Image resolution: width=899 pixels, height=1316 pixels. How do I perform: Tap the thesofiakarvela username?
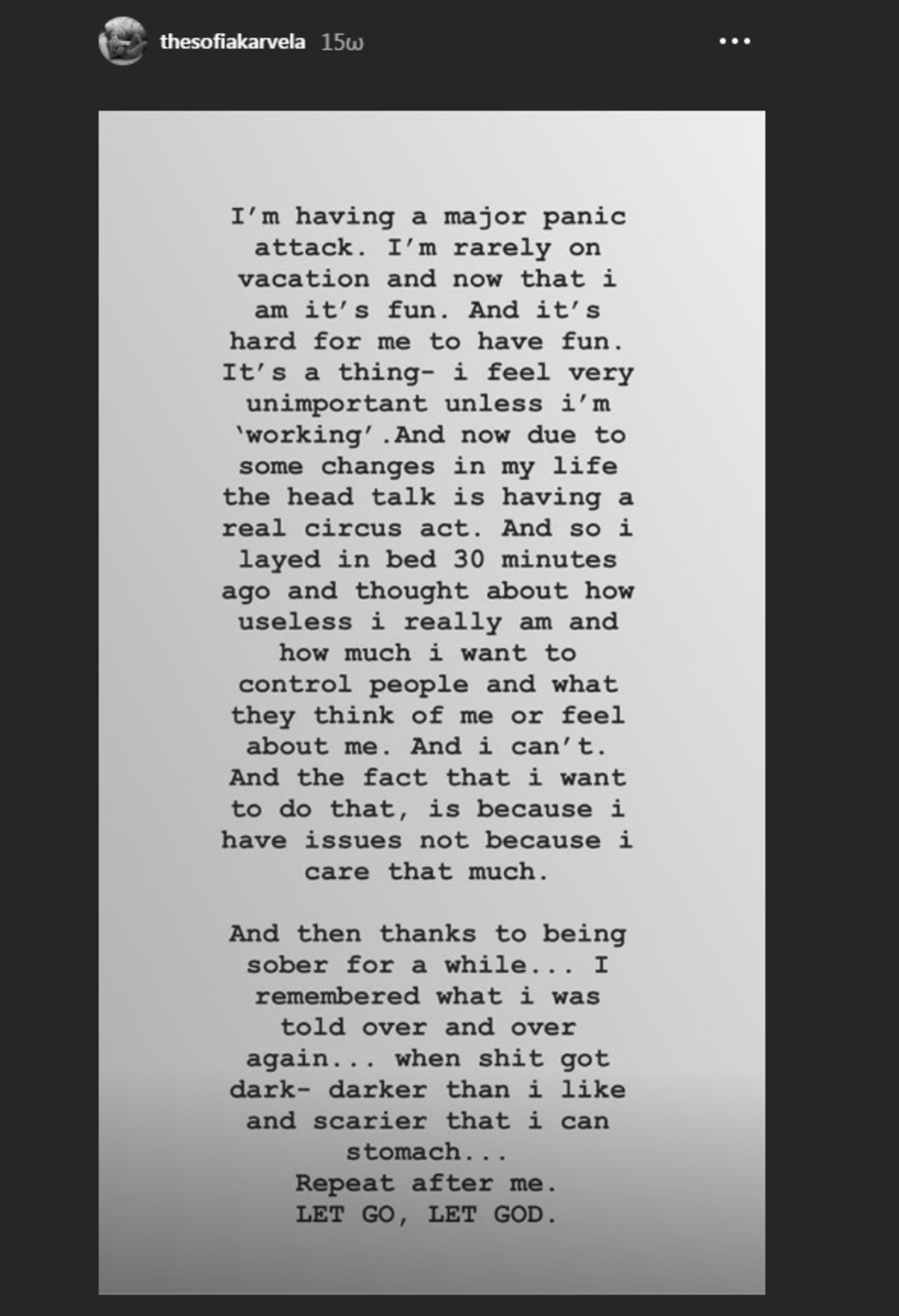[x=232, y=42]
